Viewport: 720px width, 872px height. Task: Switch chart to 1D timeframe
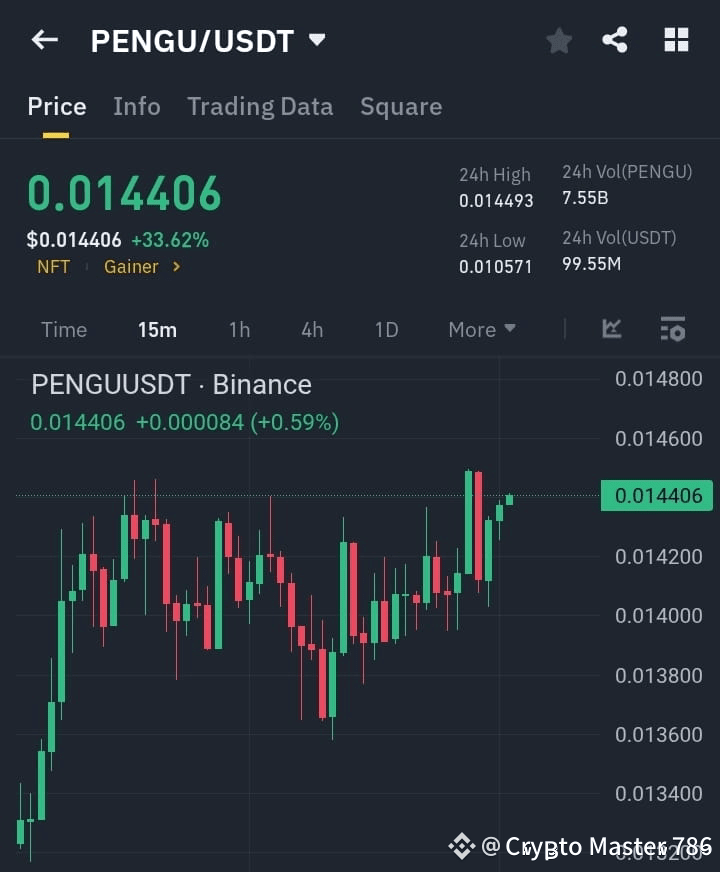[x=386, y=329]
